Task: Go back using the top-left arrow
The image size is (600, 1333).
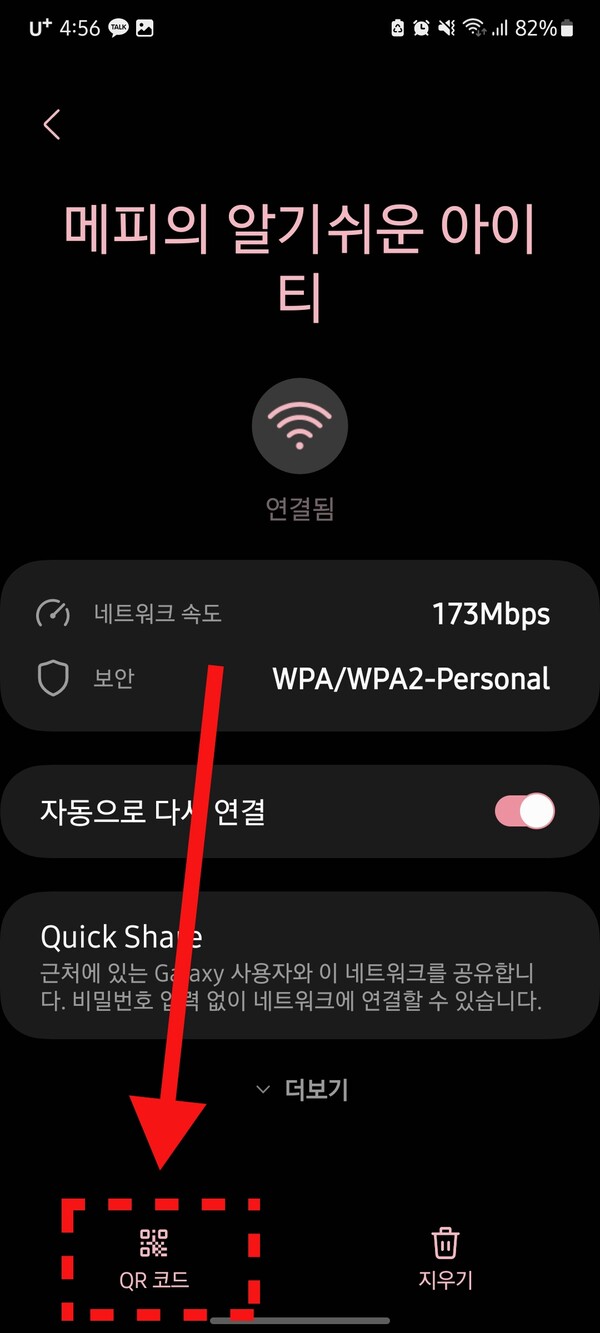Action: point(52,124)
